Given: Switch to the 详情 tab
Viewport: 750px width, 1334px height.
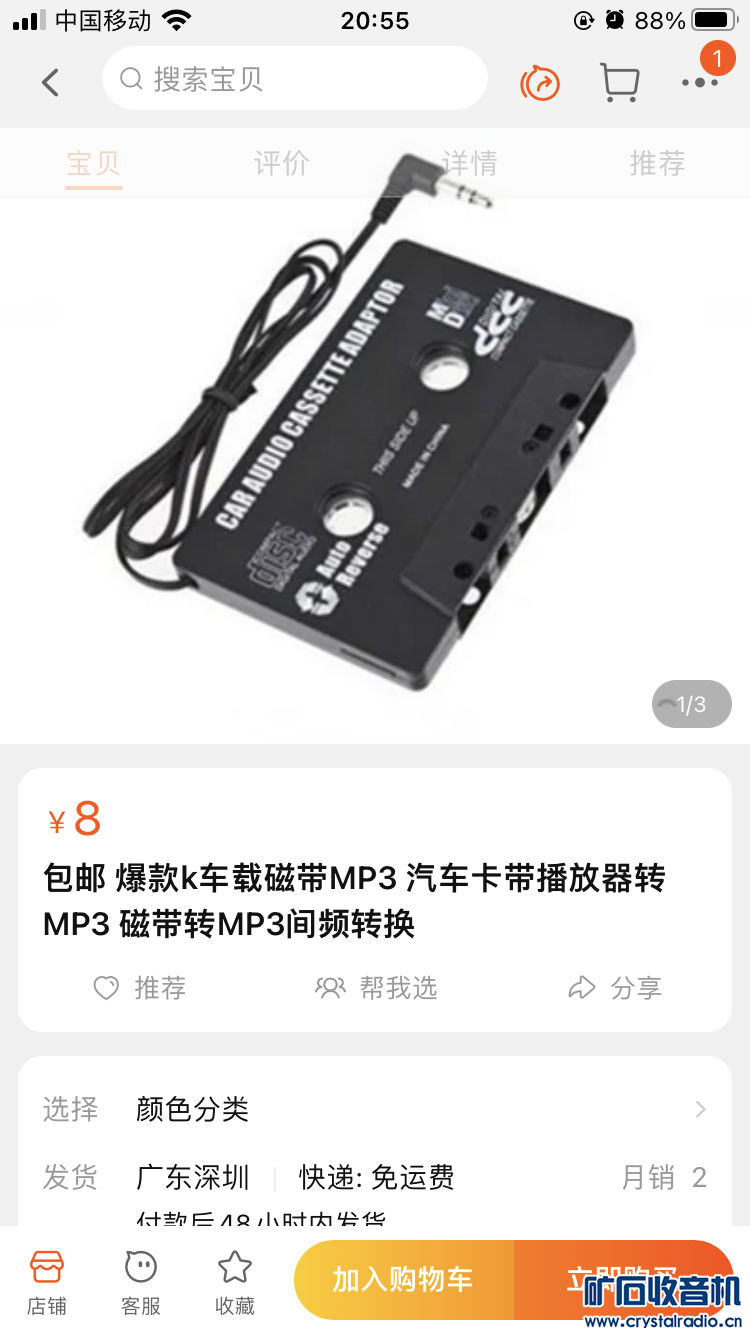Looking at the screenshot, I should [469, 163].
